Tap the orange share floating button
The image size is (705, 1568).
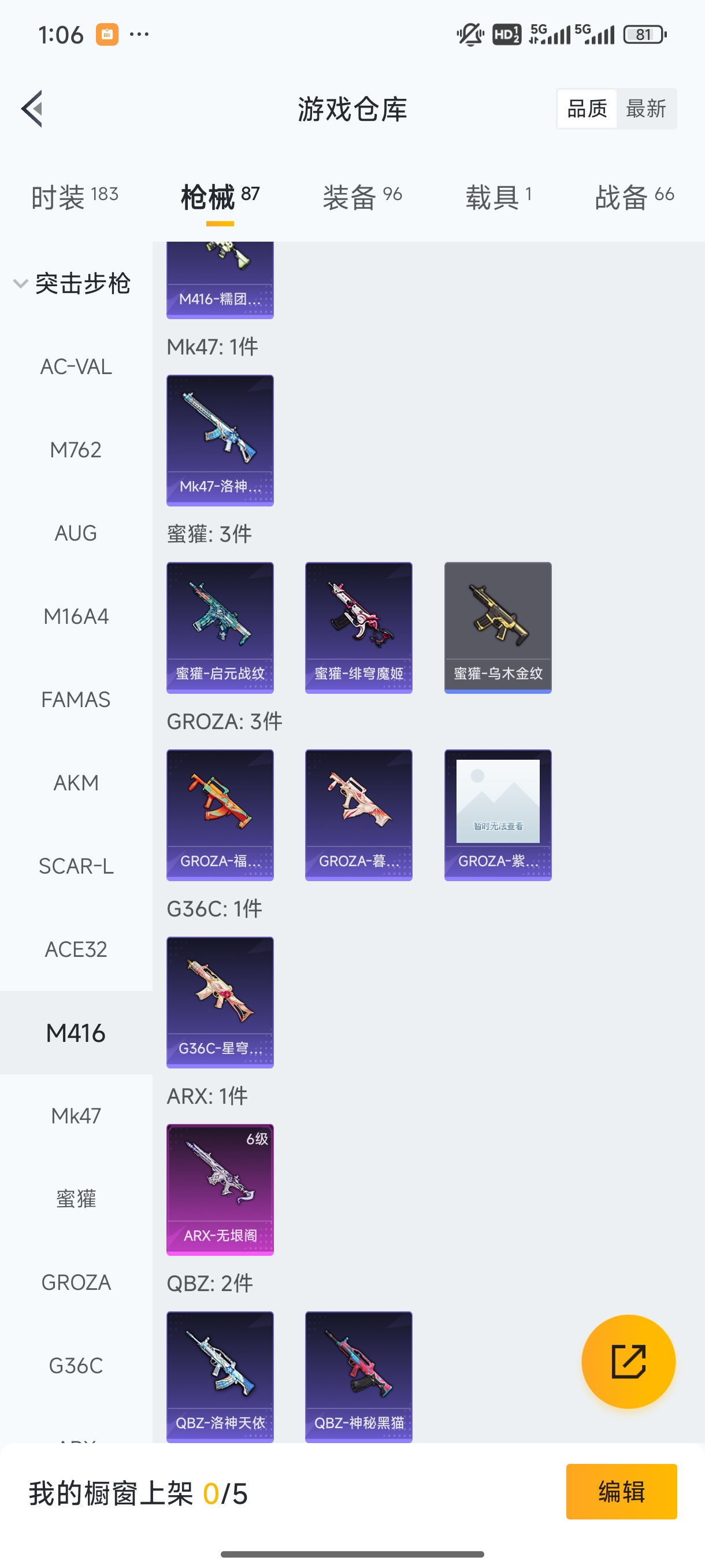pos(628,1362)
